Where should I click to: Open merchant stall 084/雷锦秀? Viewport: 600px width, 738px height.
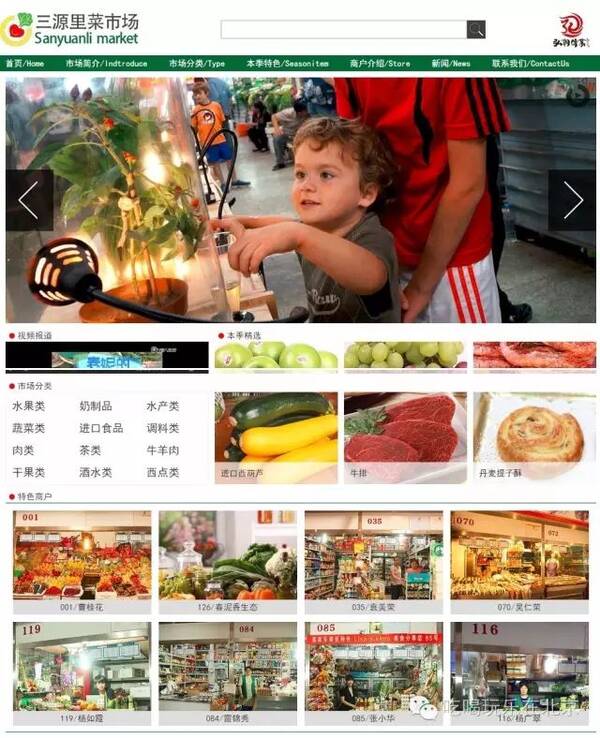click(x=227, y=672)
